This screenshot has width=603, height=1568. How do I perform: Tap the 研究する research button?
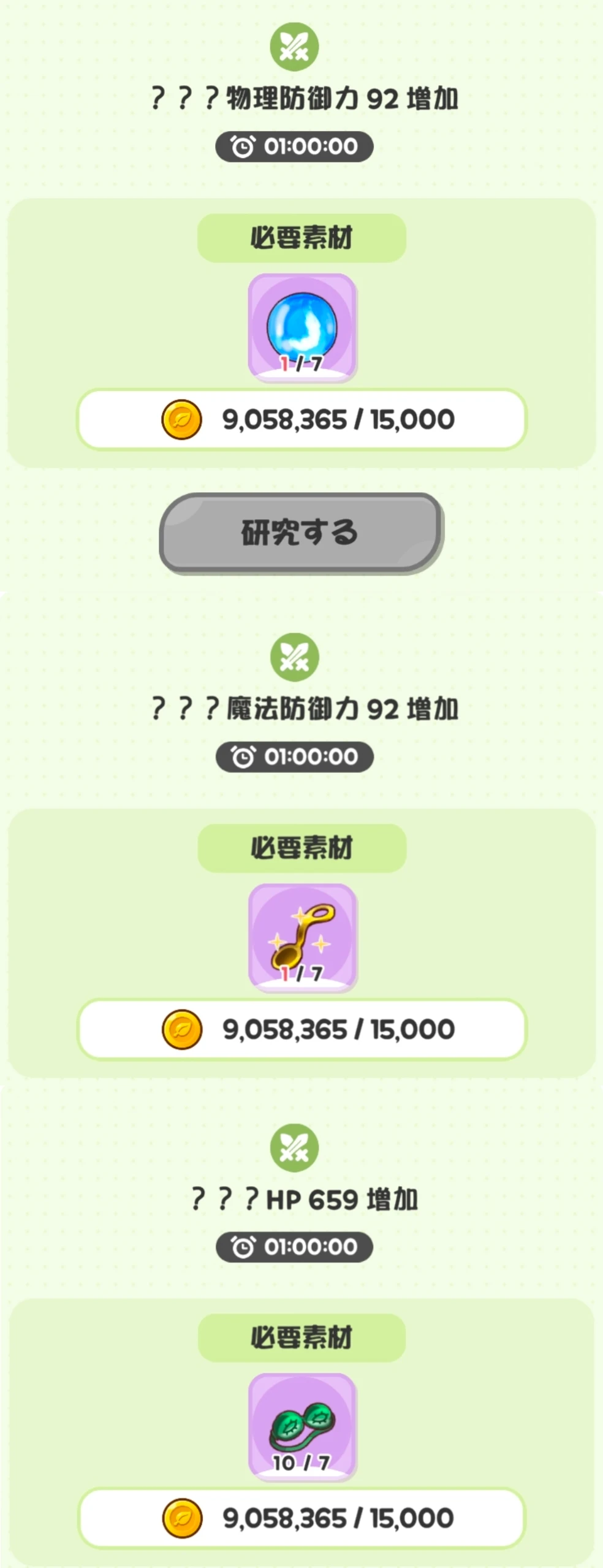pos(300,533)
